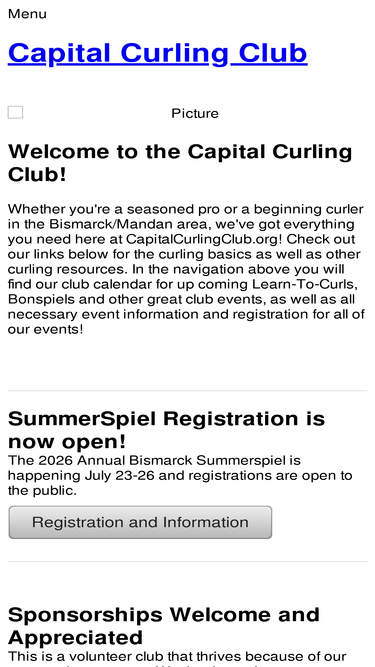Open the Menu at the top
This screenshot has height=667, width=375.
27,14
